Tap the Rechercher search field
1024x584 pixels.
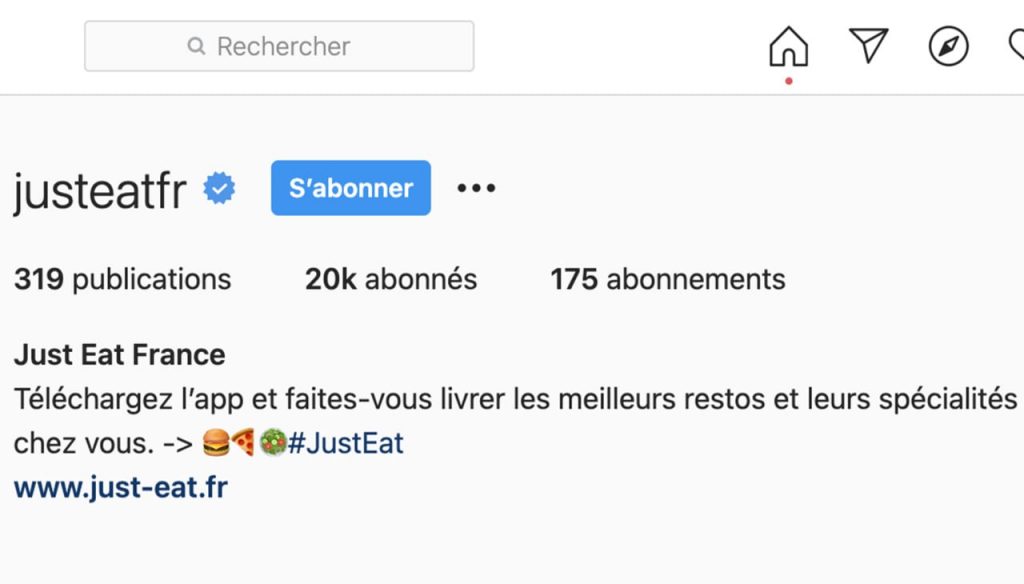(x=279, y=46)
